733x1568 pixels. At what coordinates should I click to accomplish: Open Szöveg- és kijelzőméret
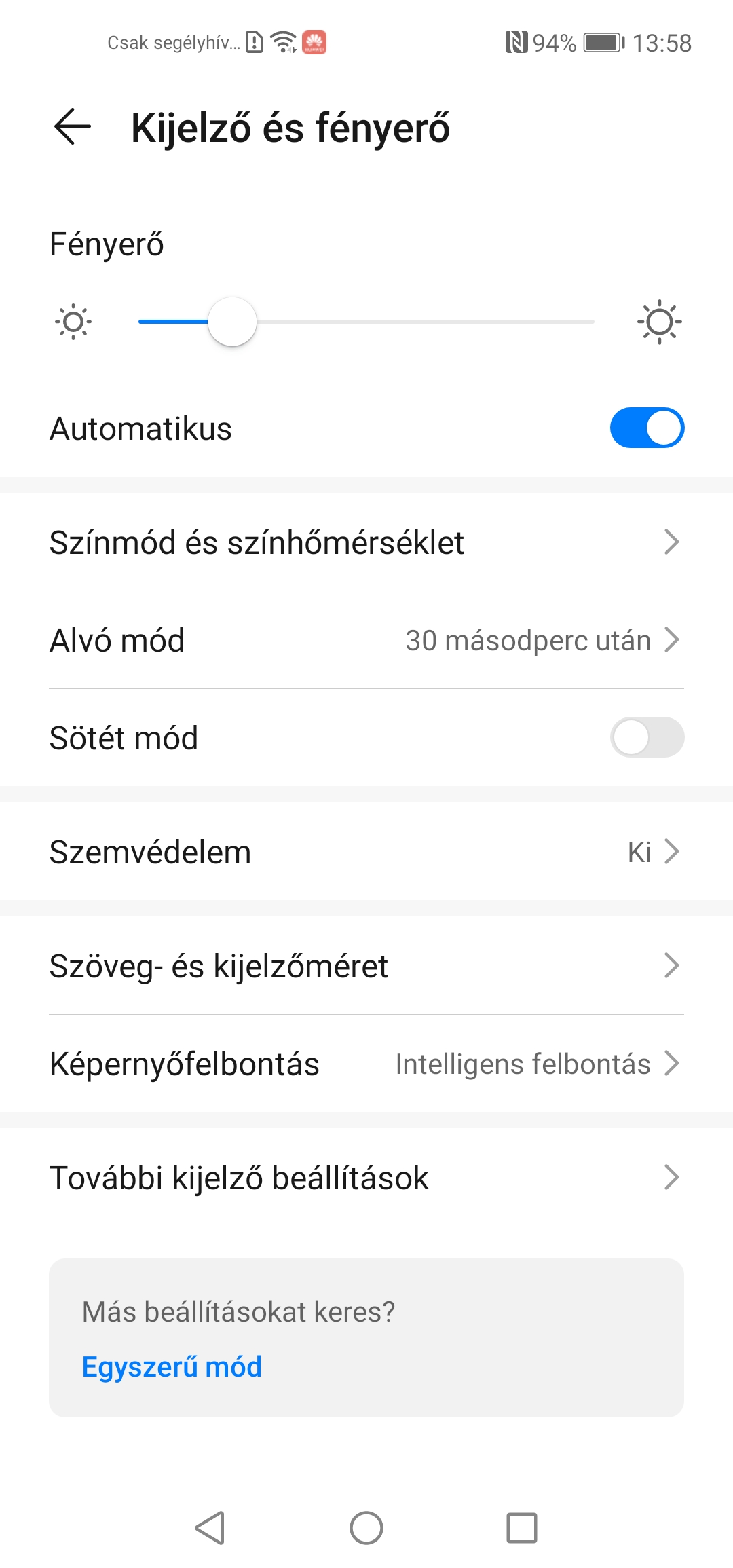click(x=366, y=966)
